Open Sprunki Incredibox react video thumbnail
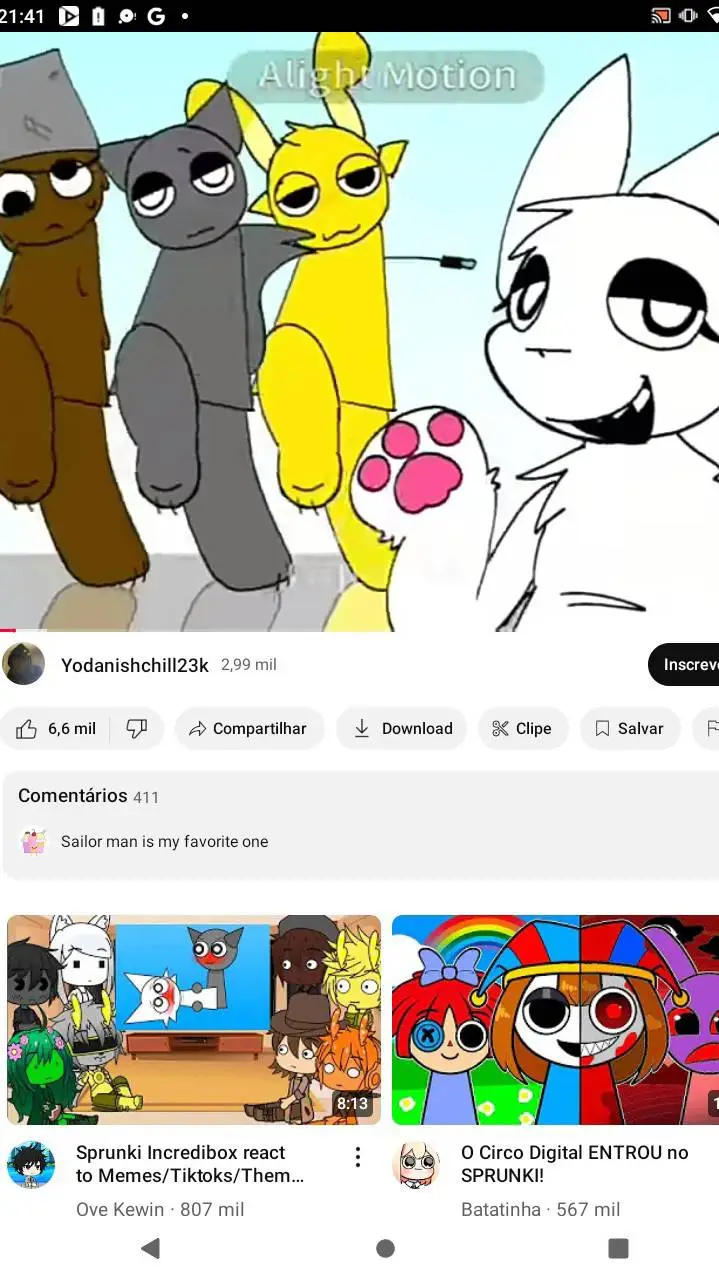This screenshot has height=1280, width=719. pos(194,1019)
